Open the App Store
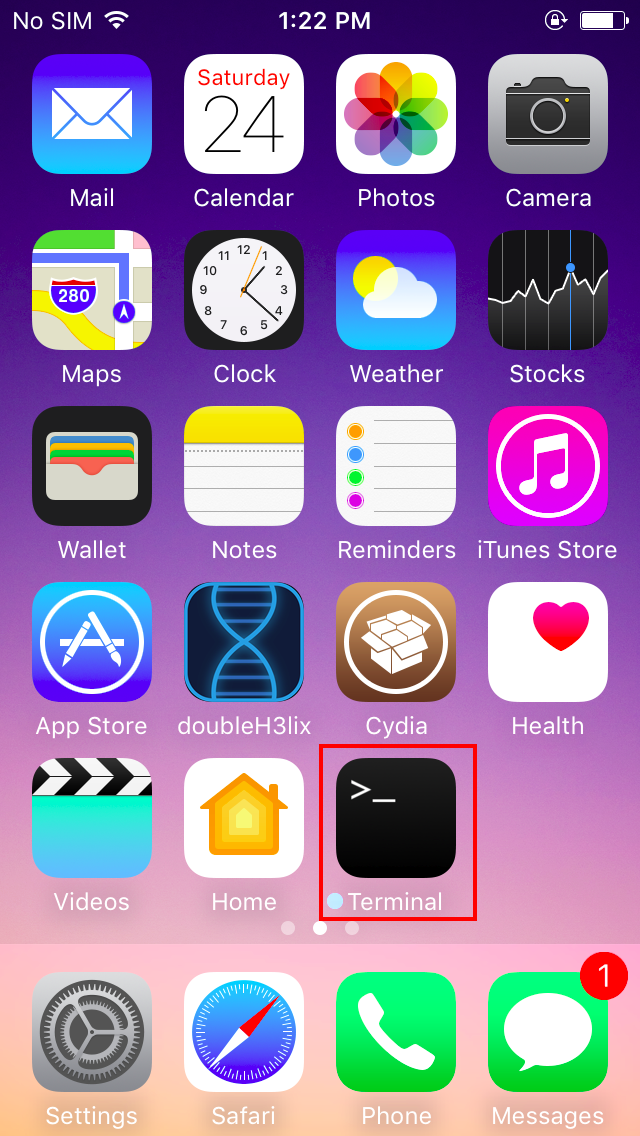640x1136 pixels. point(92,642)
